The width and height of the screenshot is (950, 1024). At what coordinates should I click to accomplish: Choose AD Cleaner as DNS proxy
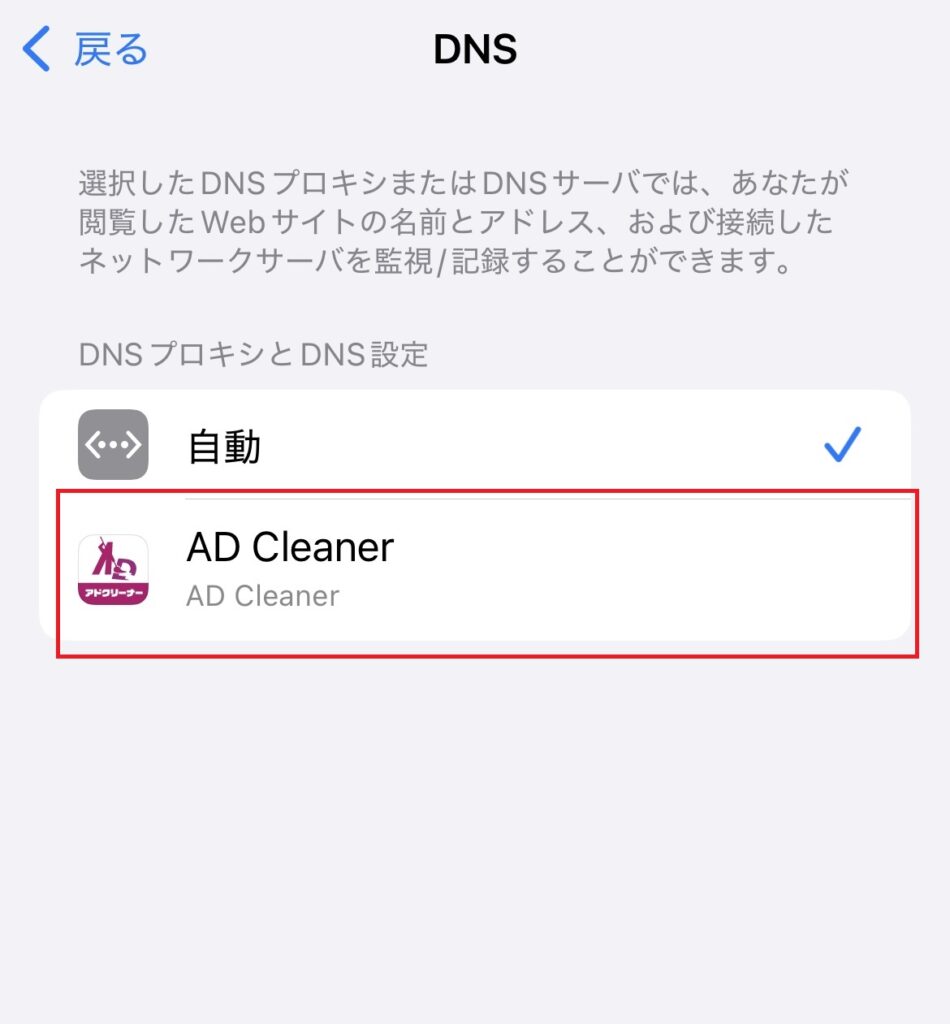tap(474, 570)
